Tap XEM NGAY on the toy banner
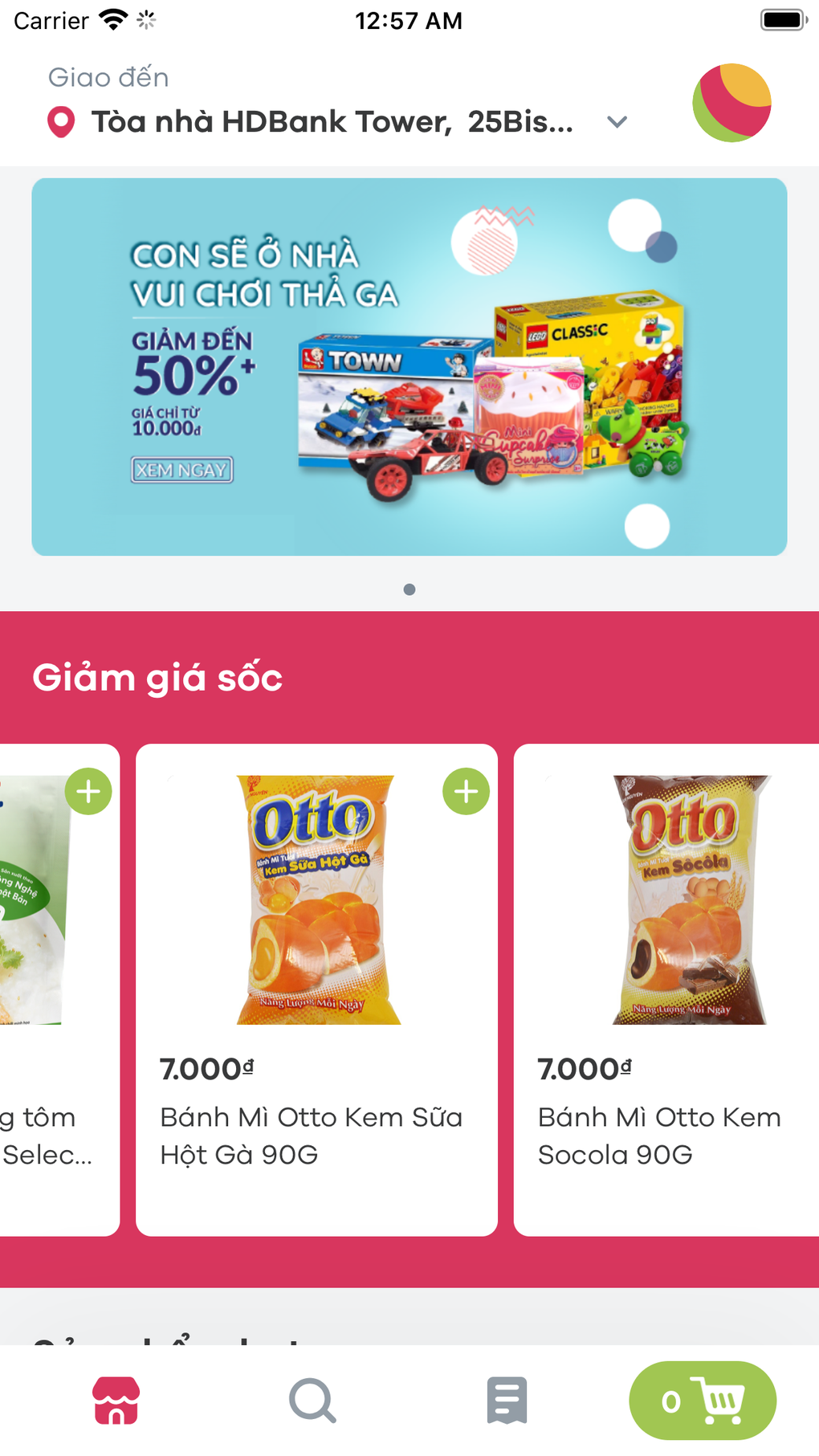 click(182, 471)
